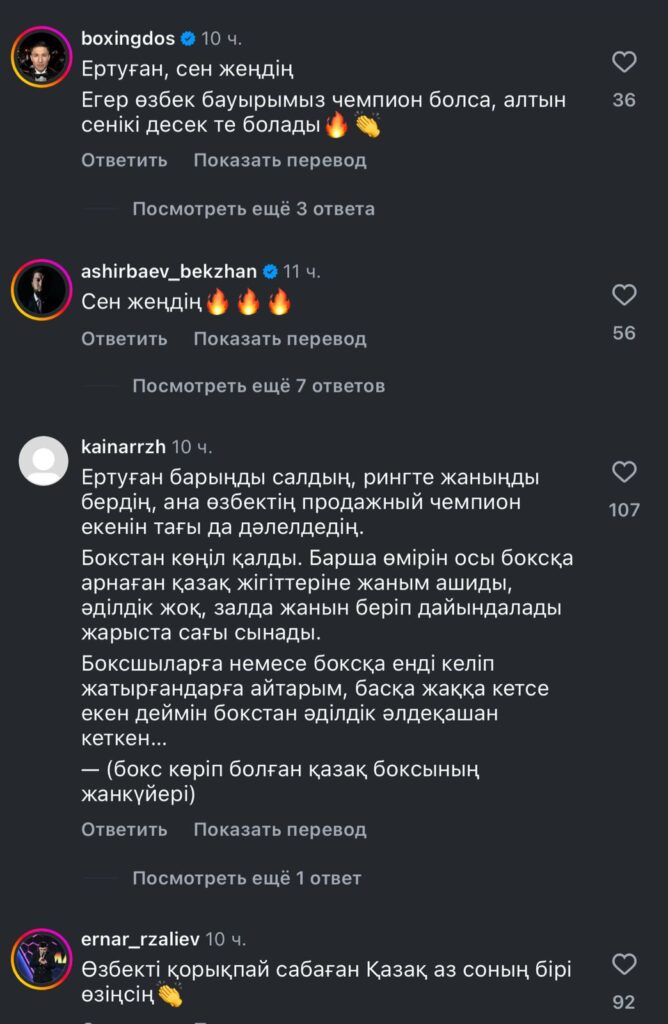The width and height of the screenshot is (668, 1024).
Task: Translate ashirbaev_bekzhan's comment
Action: [x=280, y=339]
